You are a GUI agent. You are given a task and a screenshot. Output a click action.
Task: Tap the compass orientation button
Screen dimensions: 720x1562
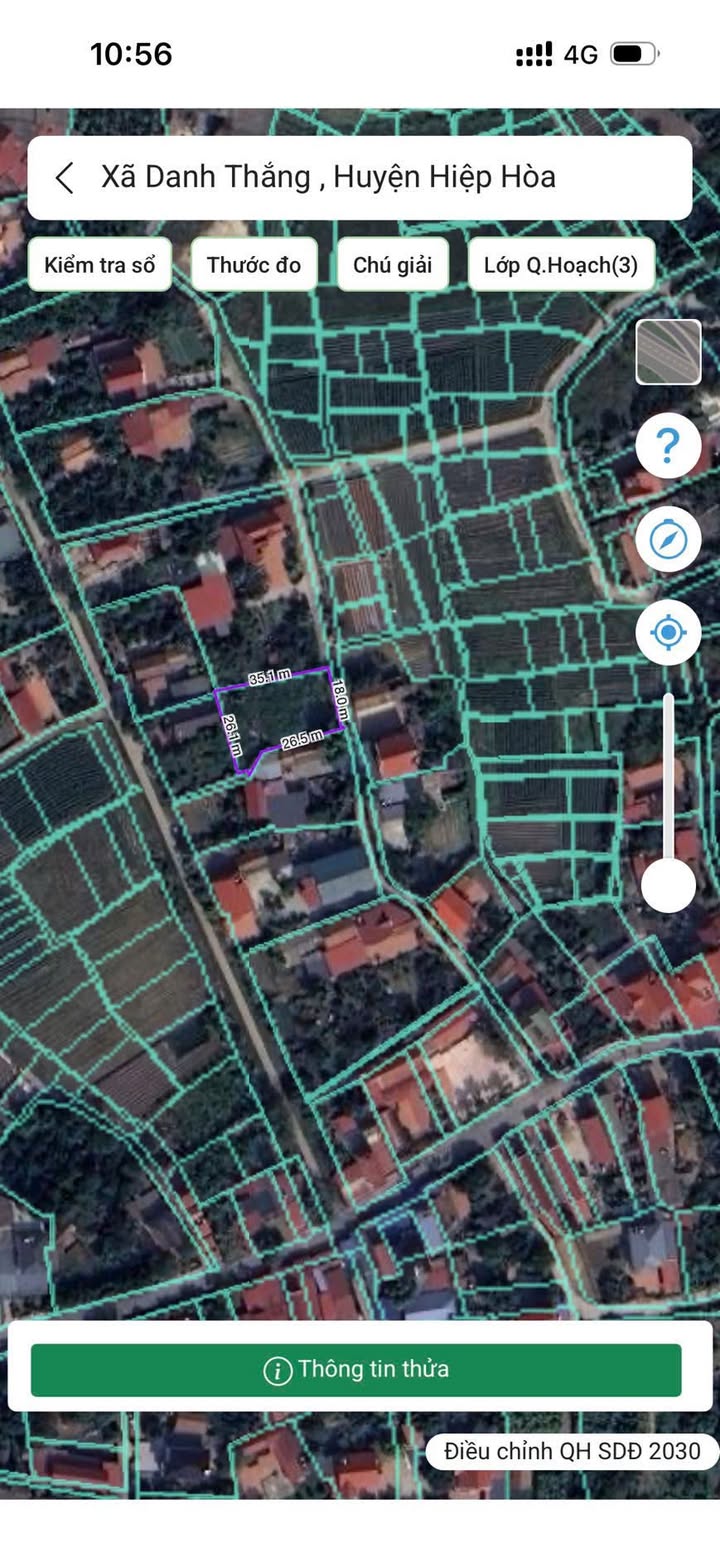click(x=668, y=540)
